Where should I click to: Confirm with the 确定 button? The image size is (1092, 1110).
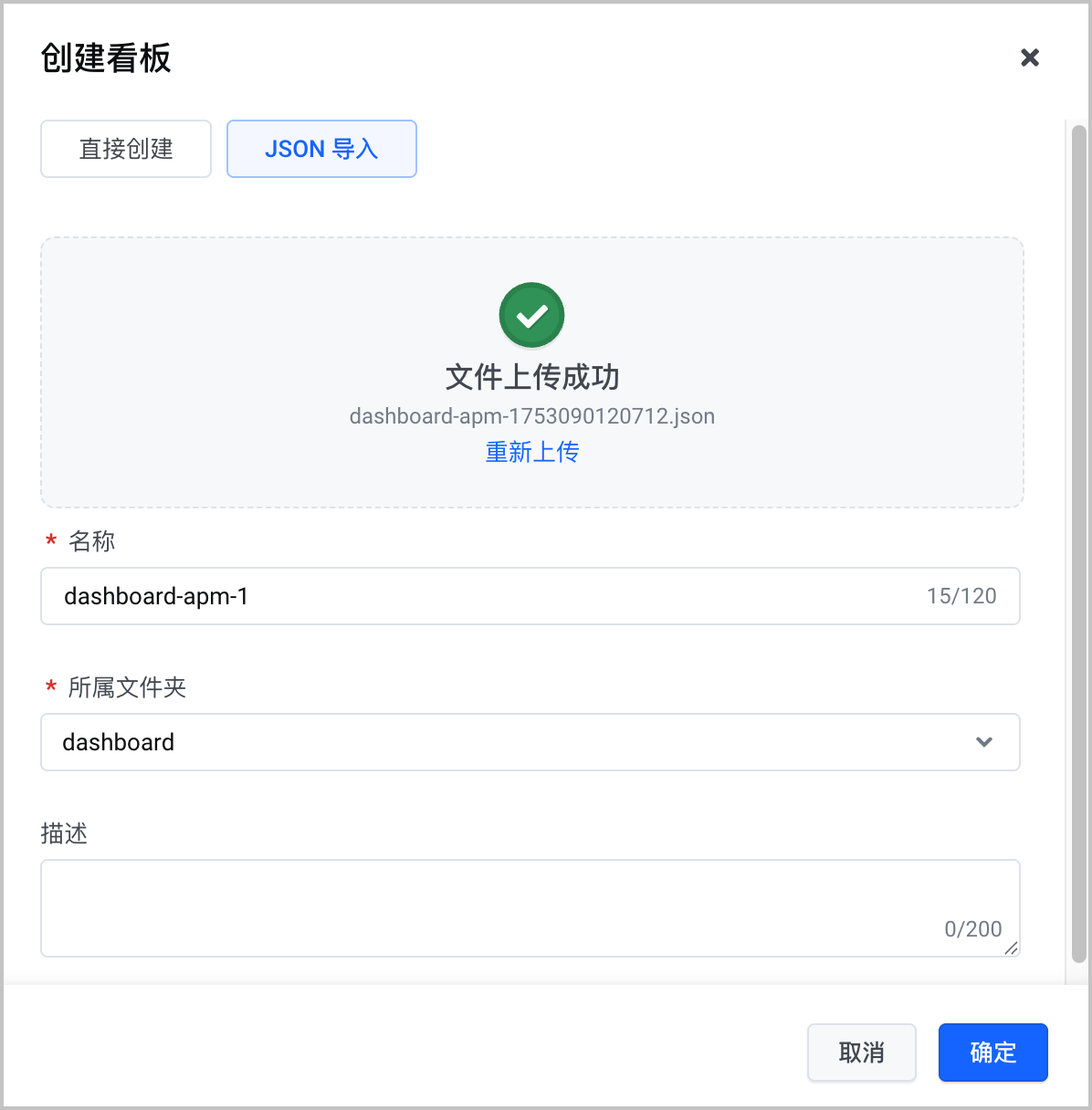pyautogui.click(x=993, y=1052)
